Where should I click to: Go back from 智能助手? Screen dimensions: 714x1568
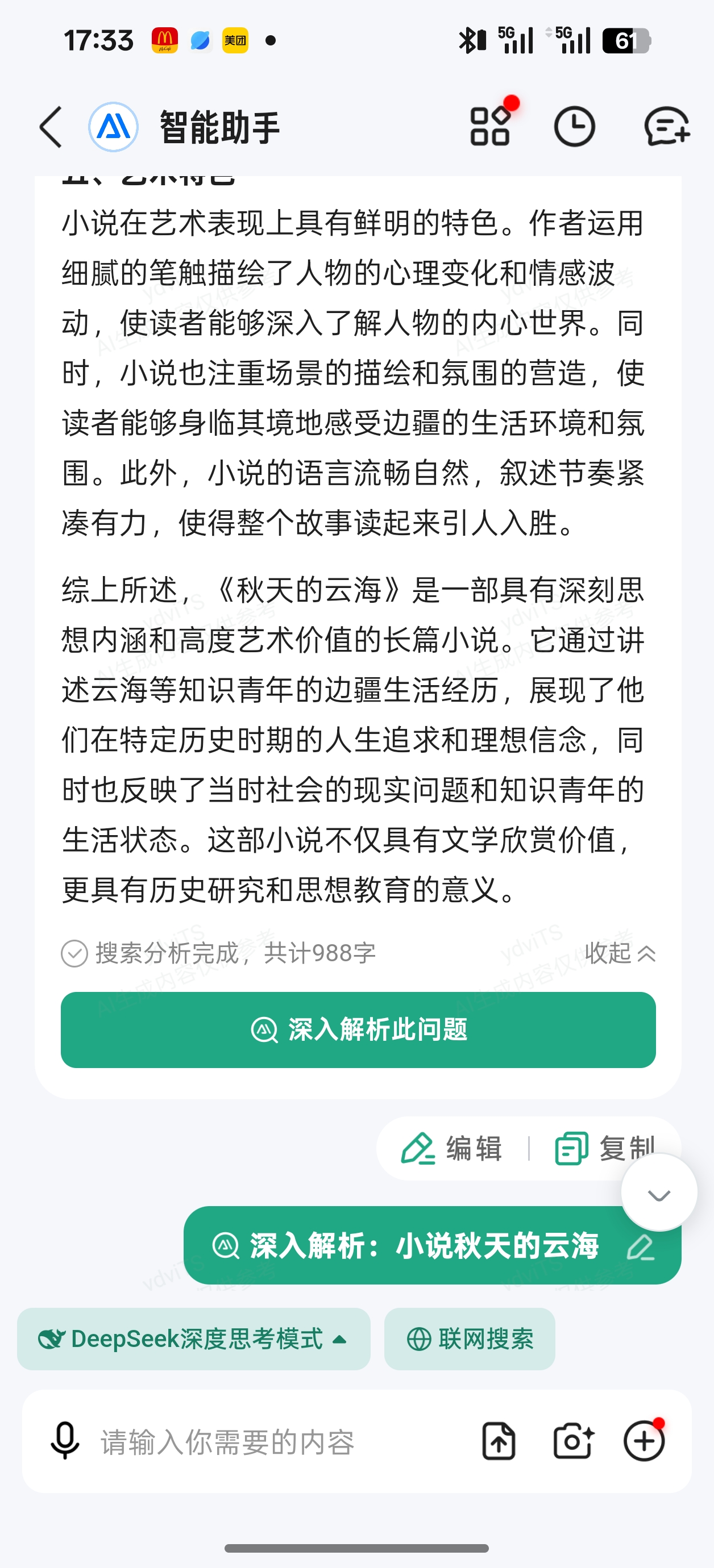(51, 127)
